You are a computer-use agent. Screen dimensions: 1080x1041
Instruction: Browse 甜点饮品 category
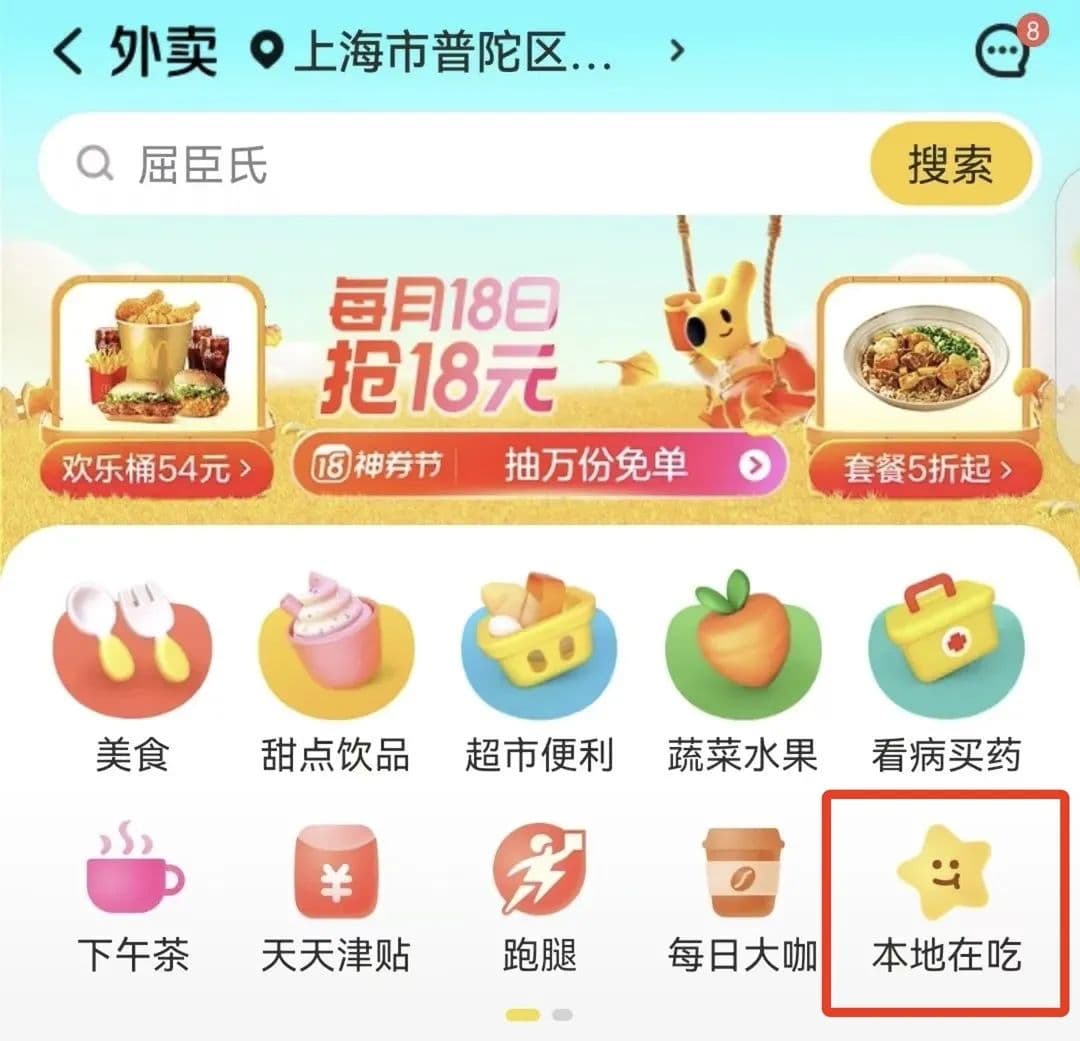click(x=335, y=680)
